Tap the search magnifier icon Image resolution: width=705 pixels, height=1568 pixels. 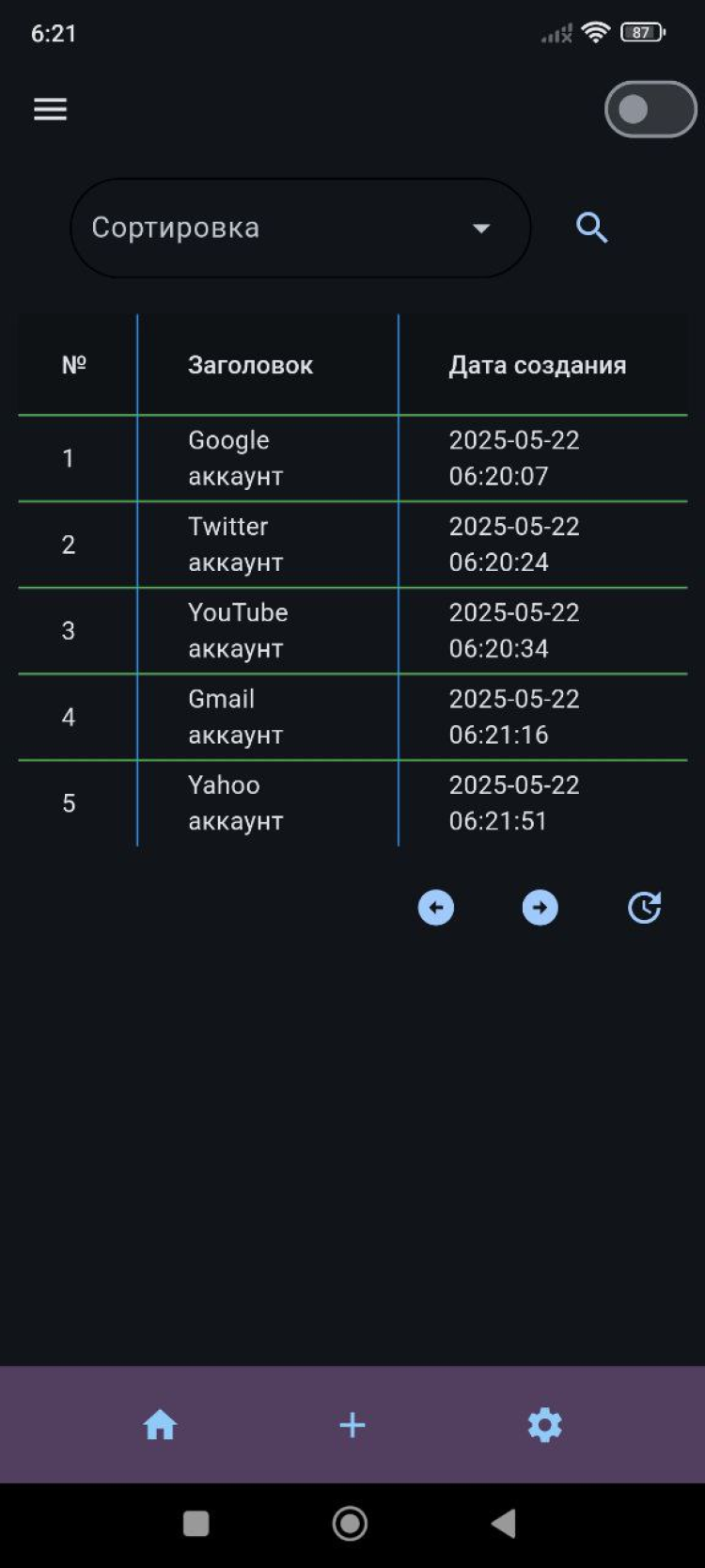click(x=591, y=228)
